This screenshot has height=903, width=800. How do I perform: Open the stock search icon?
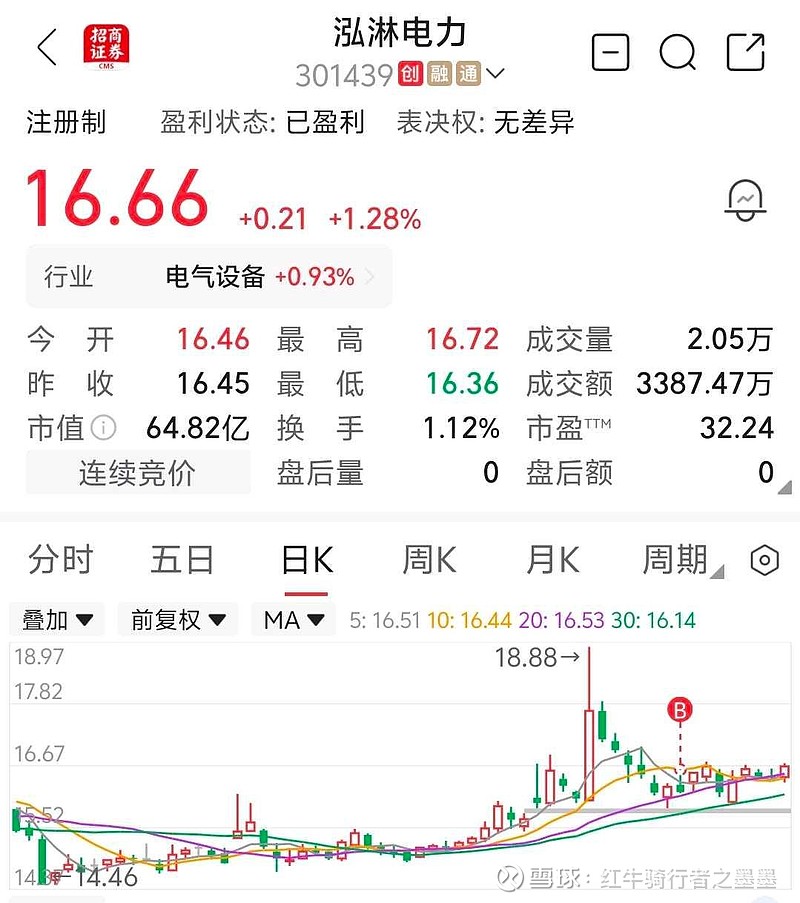click(x=678, y=51)
